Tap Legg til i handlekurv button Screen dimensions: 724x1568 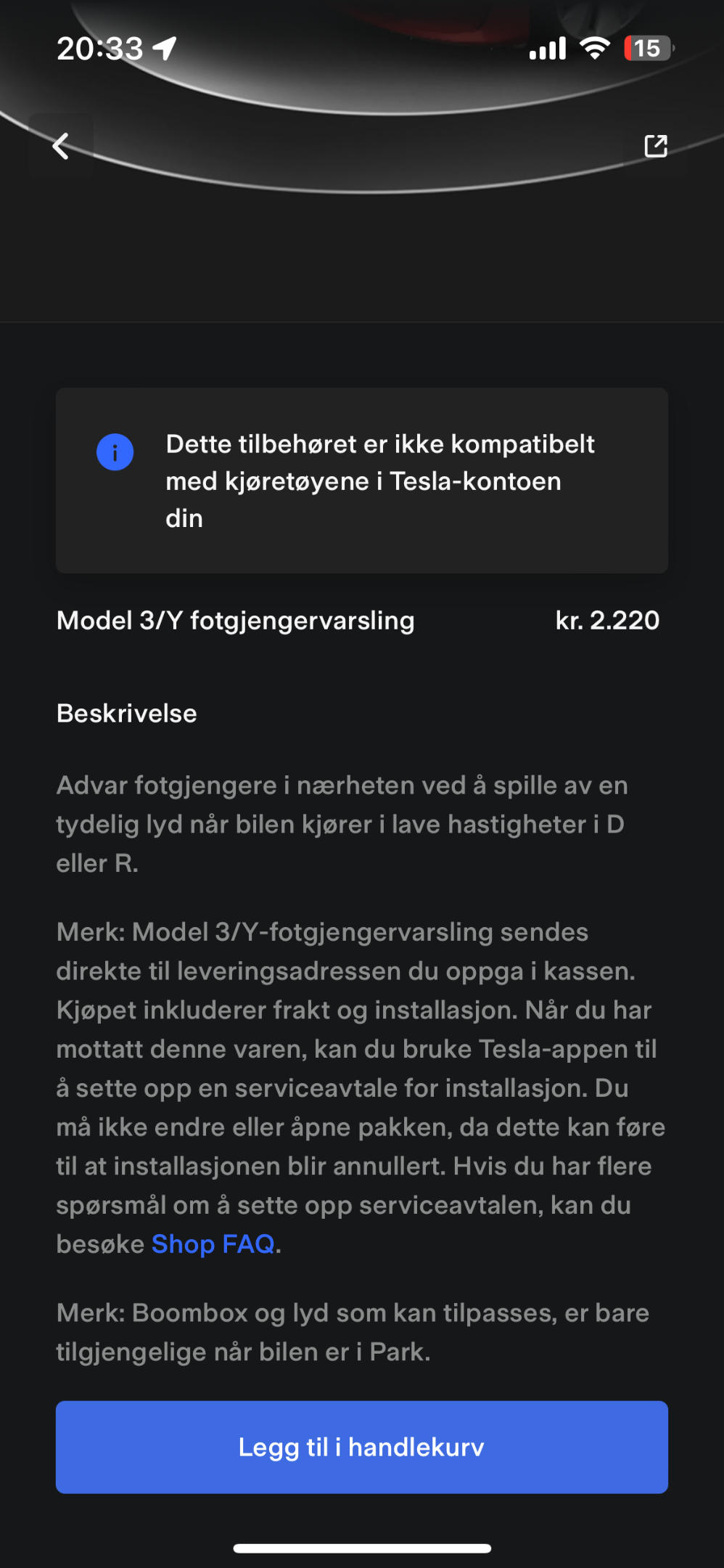pyautogui.click(x=362, y=1447)
